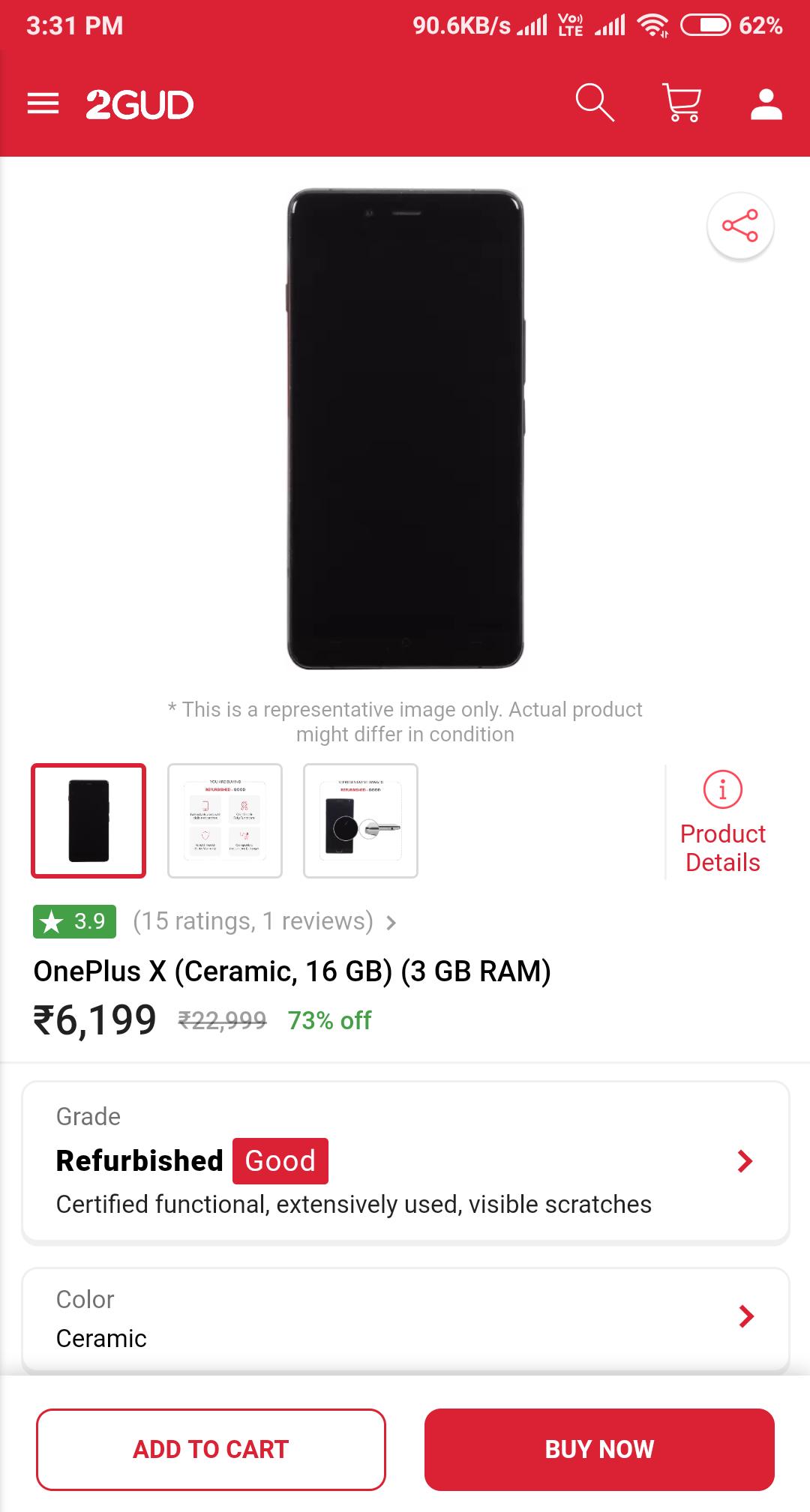Open the hamburger drawer menu

click(x=43, y=103)
